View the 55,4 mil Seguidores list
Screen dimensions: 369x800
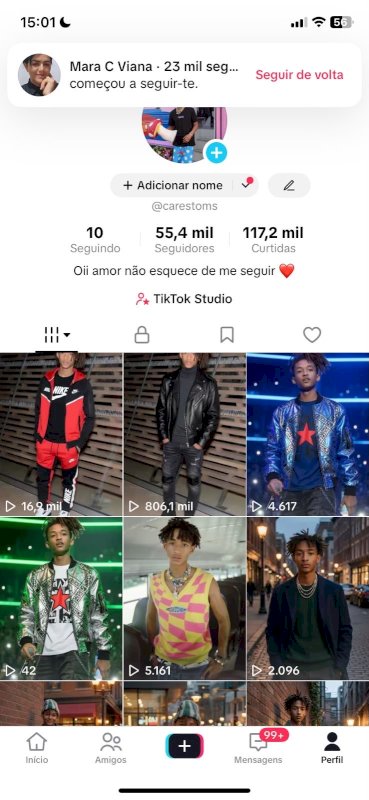pyautogui.click(x=184, y=240)
